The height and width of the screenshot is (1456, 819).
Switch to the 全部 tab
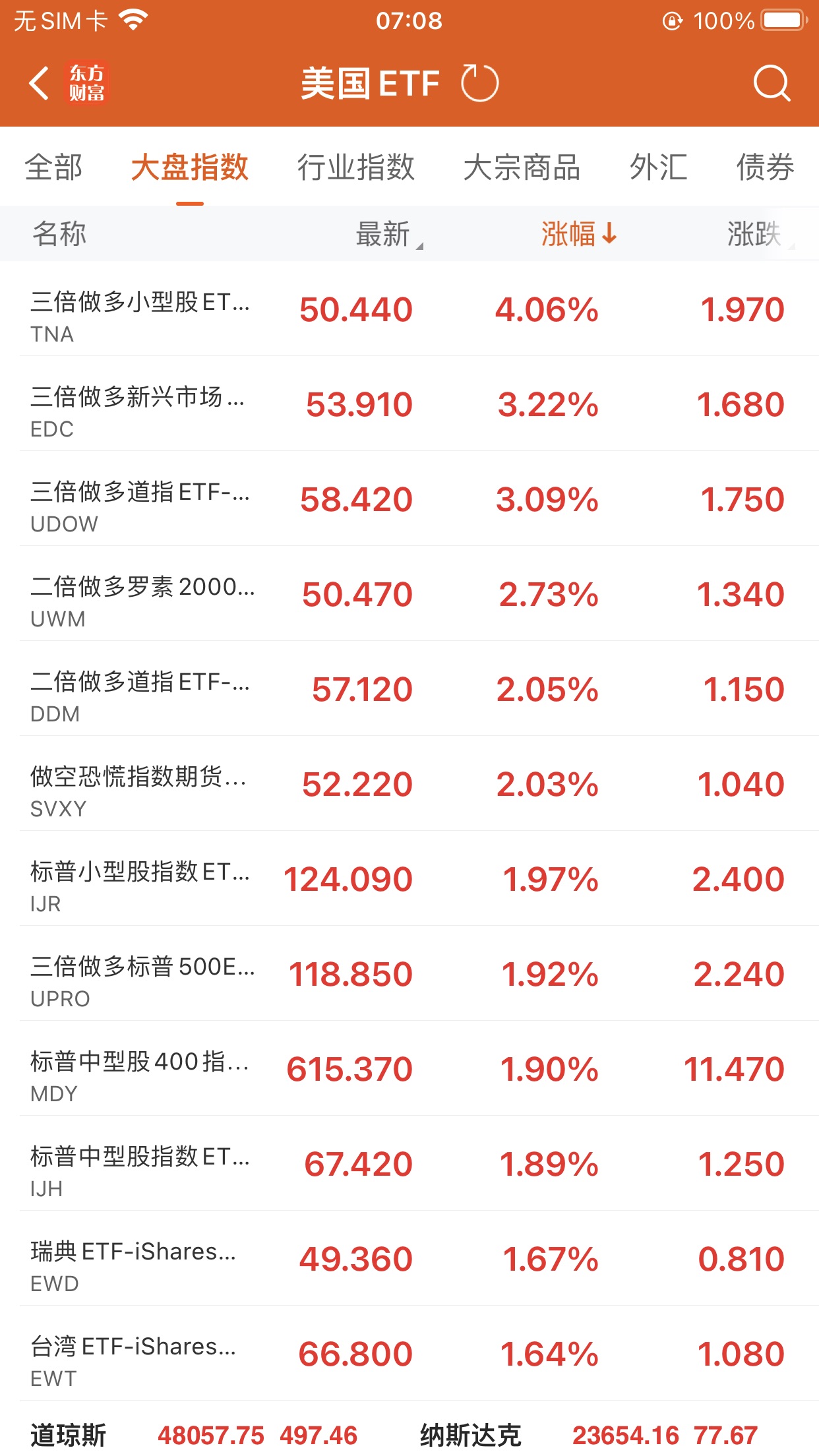pos(53,167)
